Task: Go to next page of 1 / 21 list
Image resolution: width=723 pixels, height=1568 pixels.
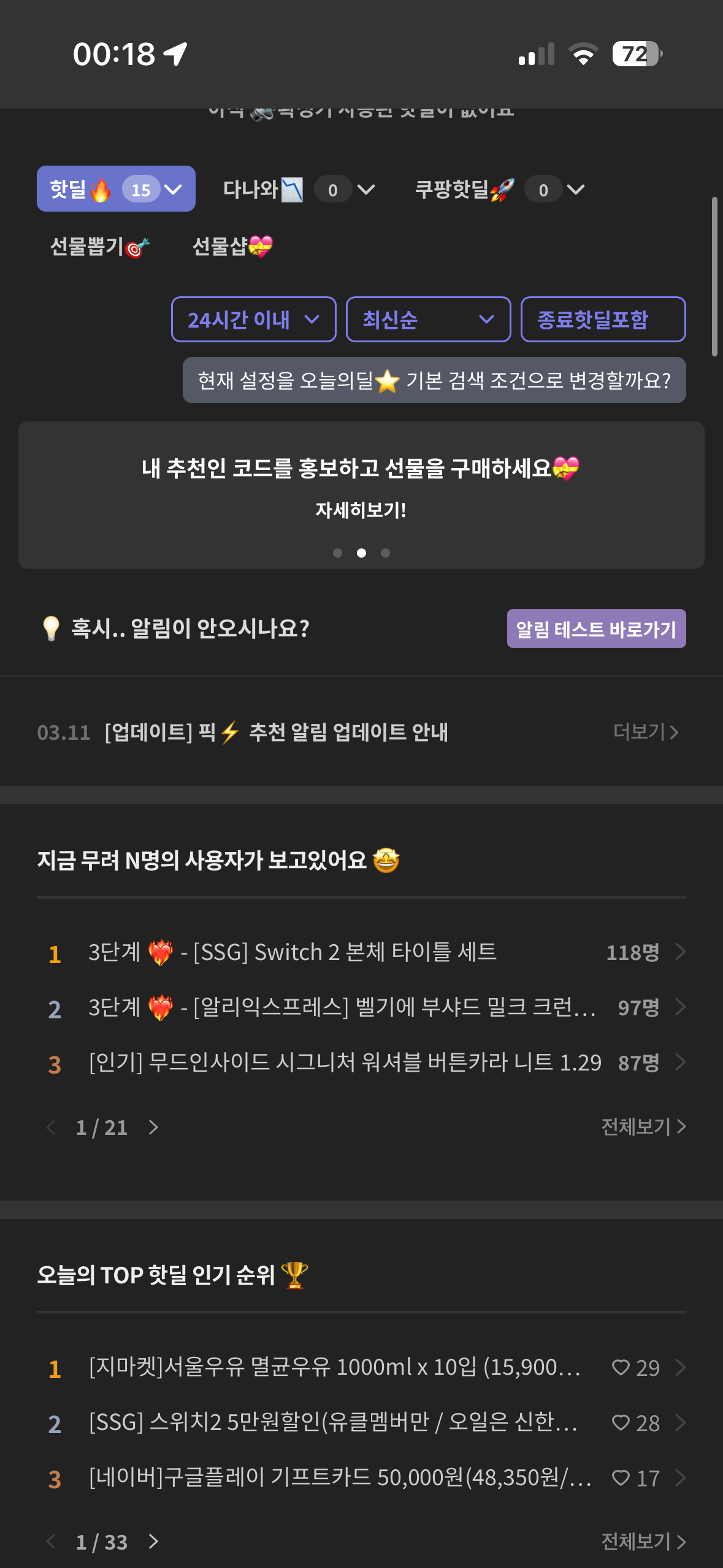Action: [x=153, y=1127]
